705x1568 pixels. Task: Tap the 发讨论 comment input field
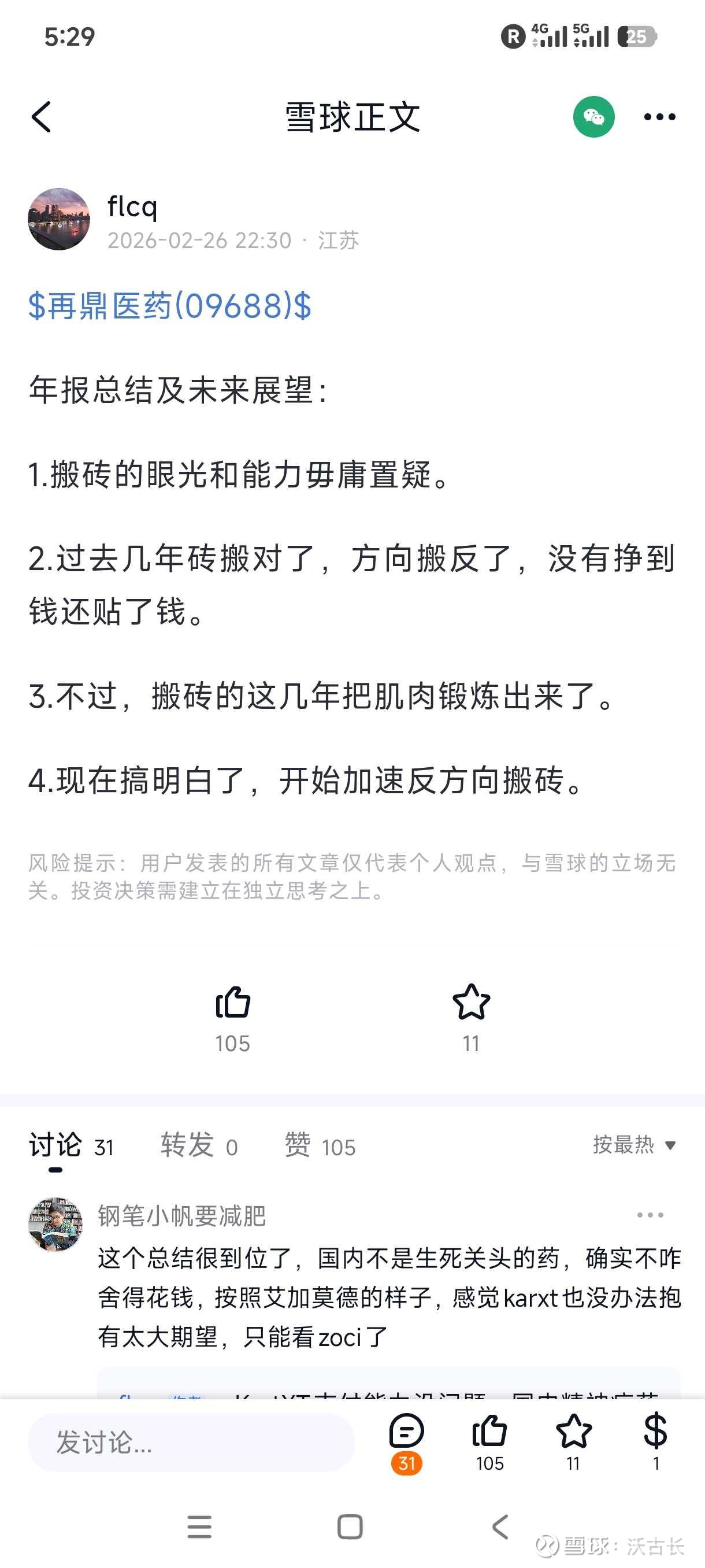191,1443
